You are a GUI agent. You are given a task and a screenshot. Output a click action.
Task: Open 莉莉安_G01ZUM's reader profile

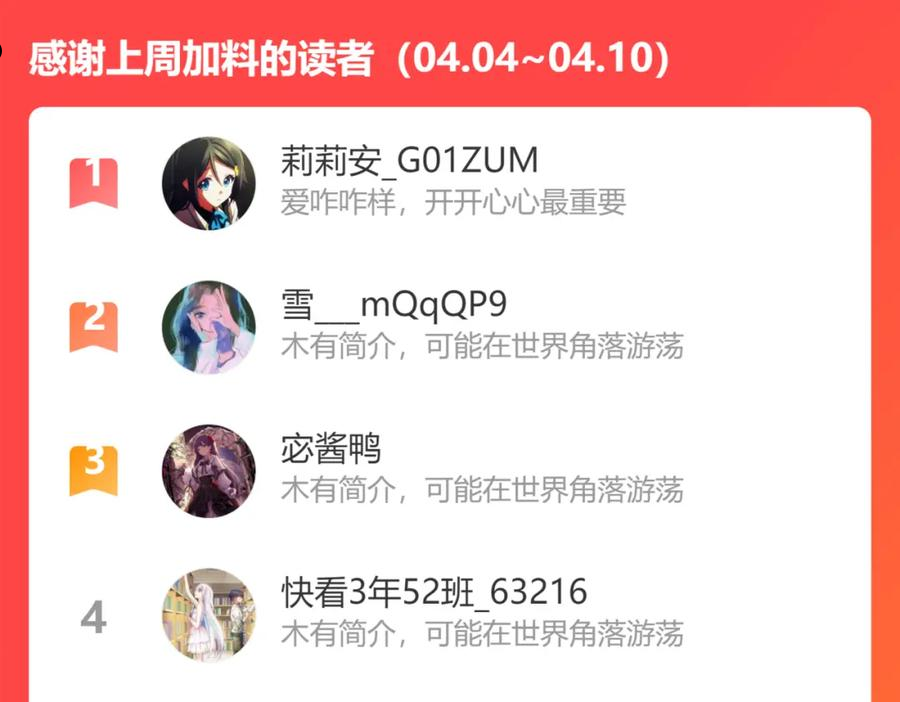pos(449,184)
